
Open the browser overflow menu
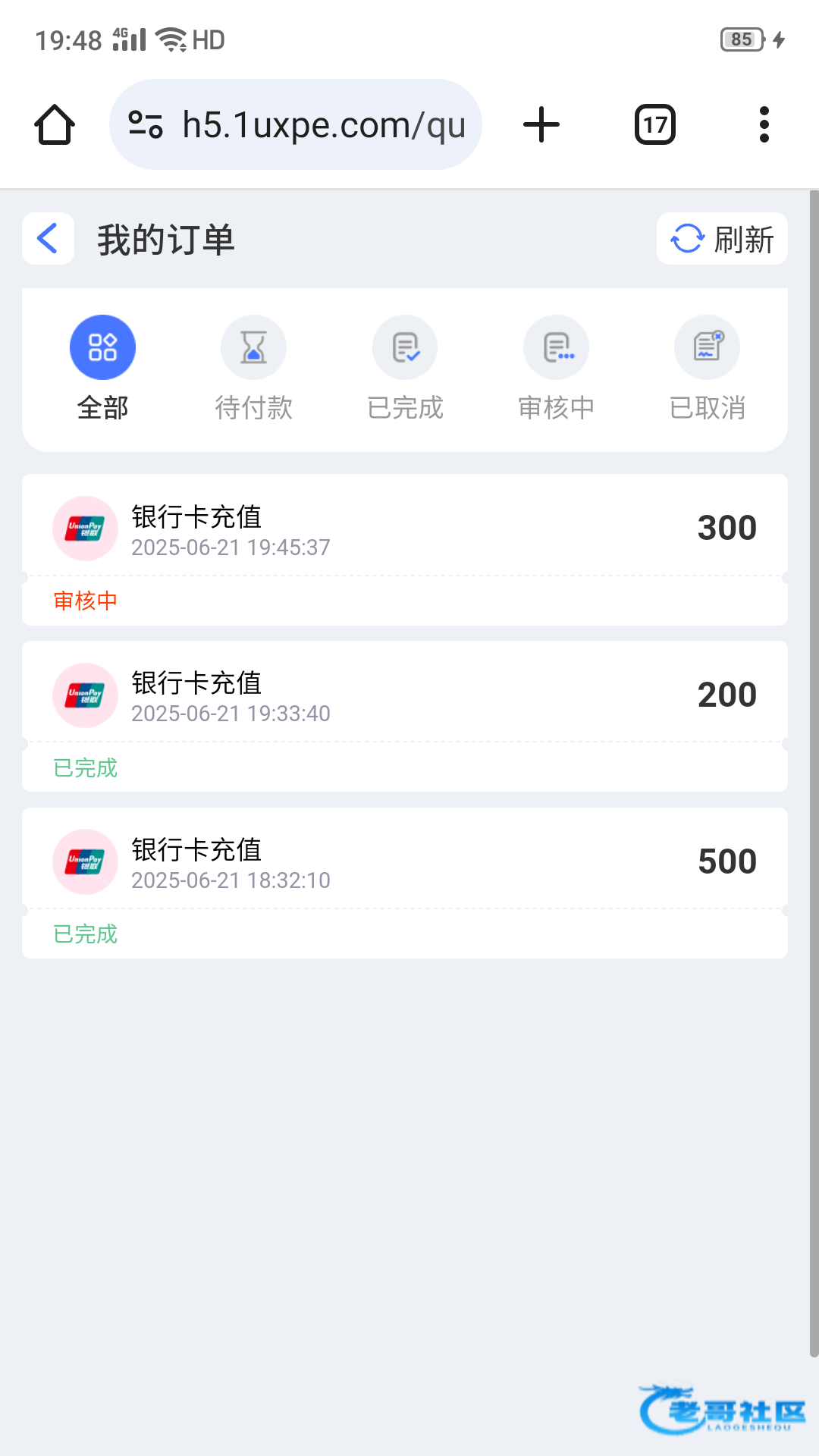(x=764, y=125)
